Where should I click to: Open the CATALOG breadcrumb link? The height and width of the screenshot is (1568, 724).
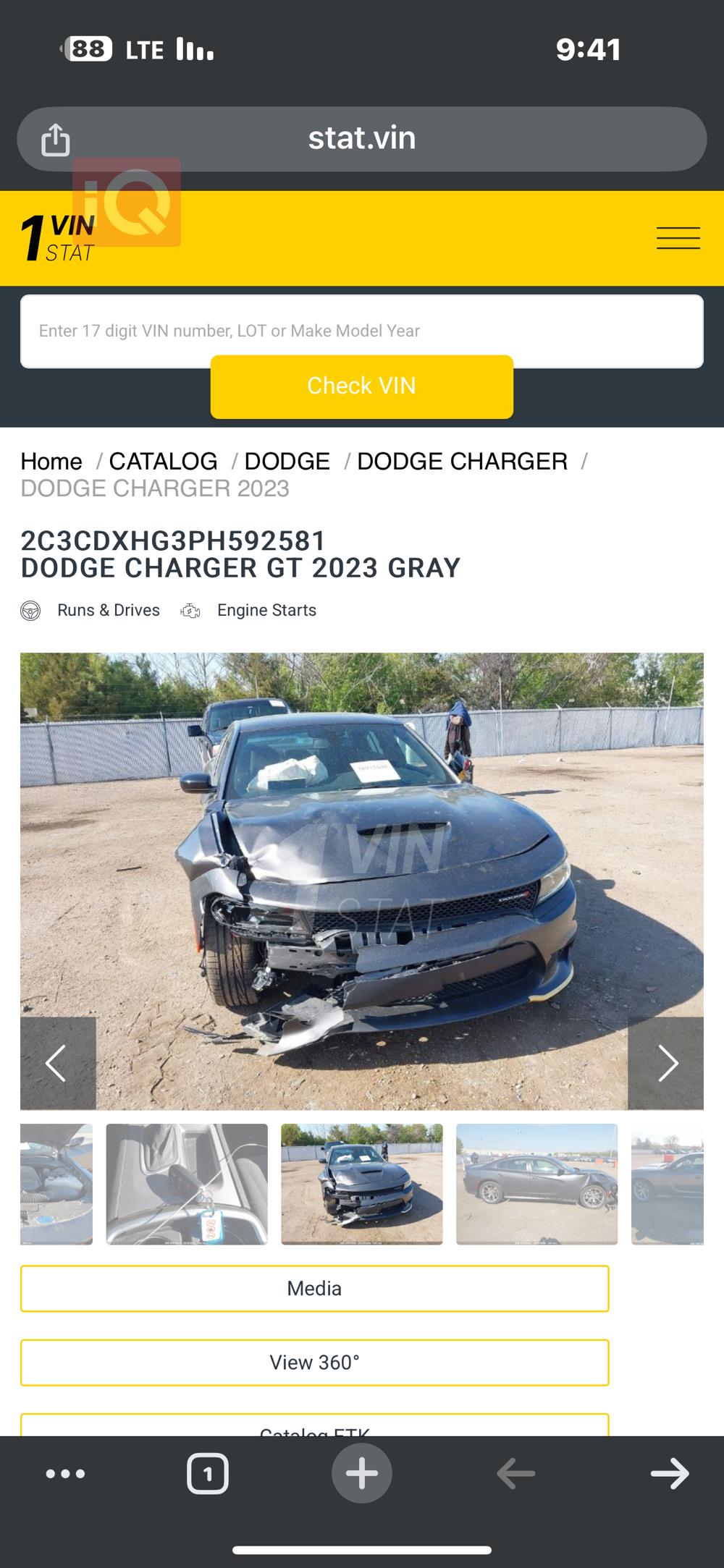click(163, 461)
